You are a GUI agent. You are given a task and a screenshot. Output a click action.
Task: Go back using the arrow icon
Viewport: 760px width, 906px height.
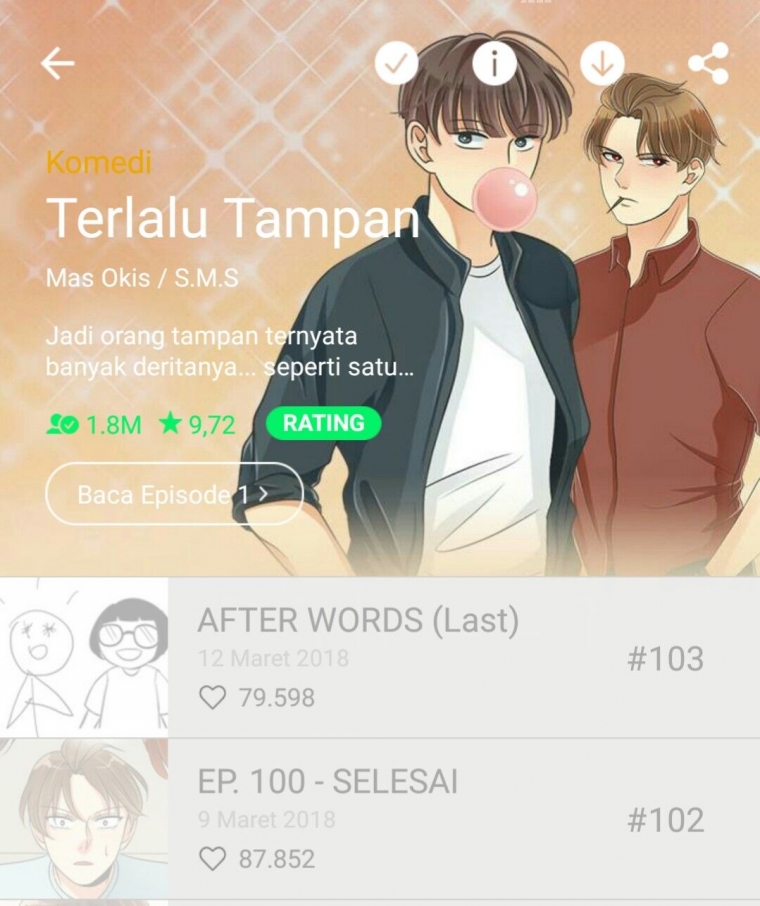point(58,64)
